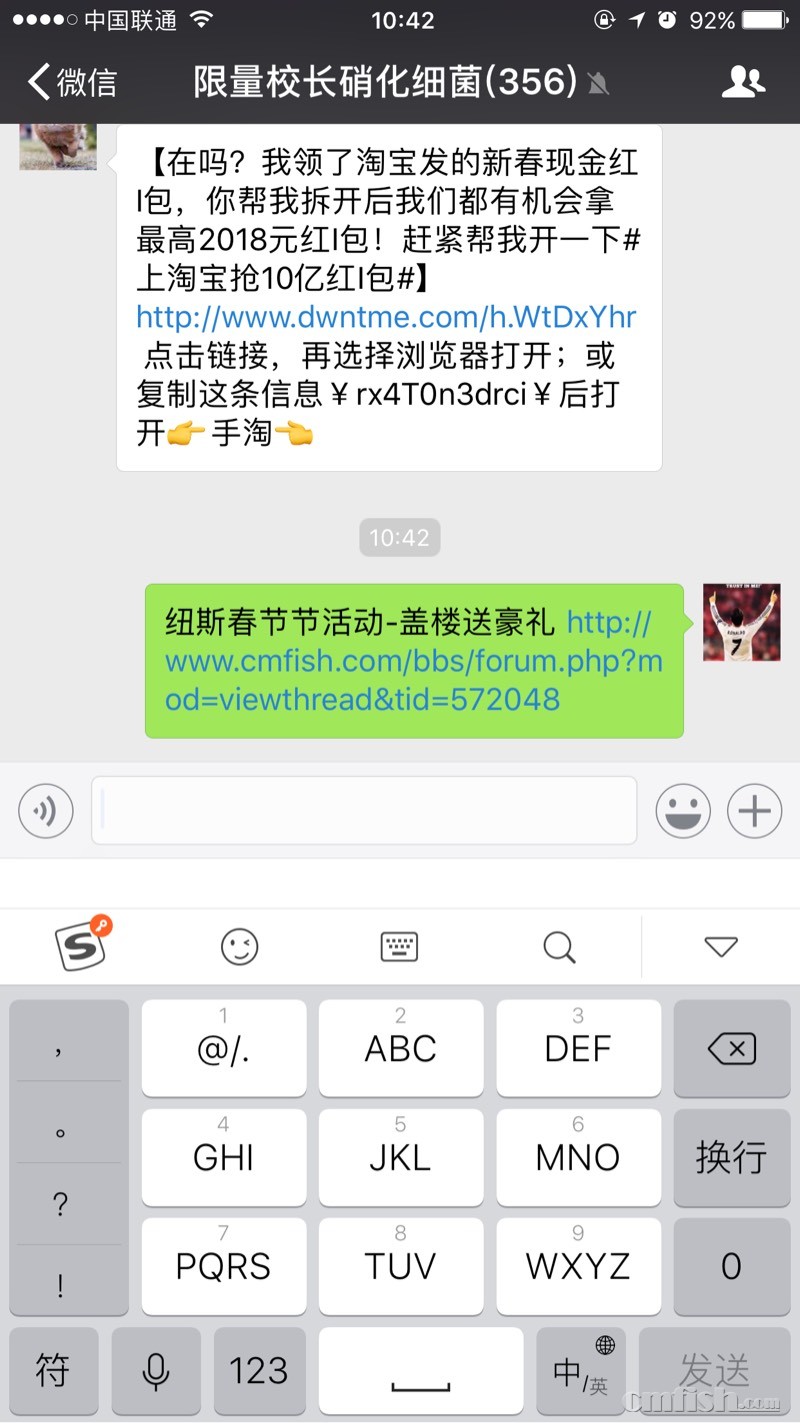Switch to voice message input
800x1423 pixels.
(46, 810)
